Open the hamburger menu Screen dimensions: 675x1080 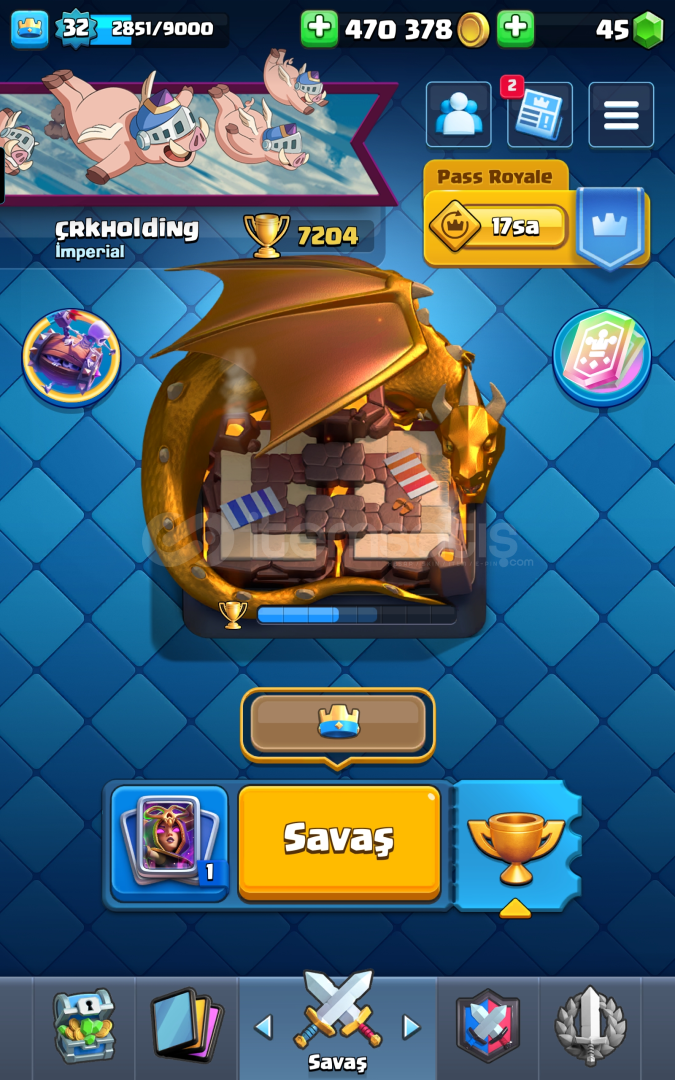click(x=620, y=116)
